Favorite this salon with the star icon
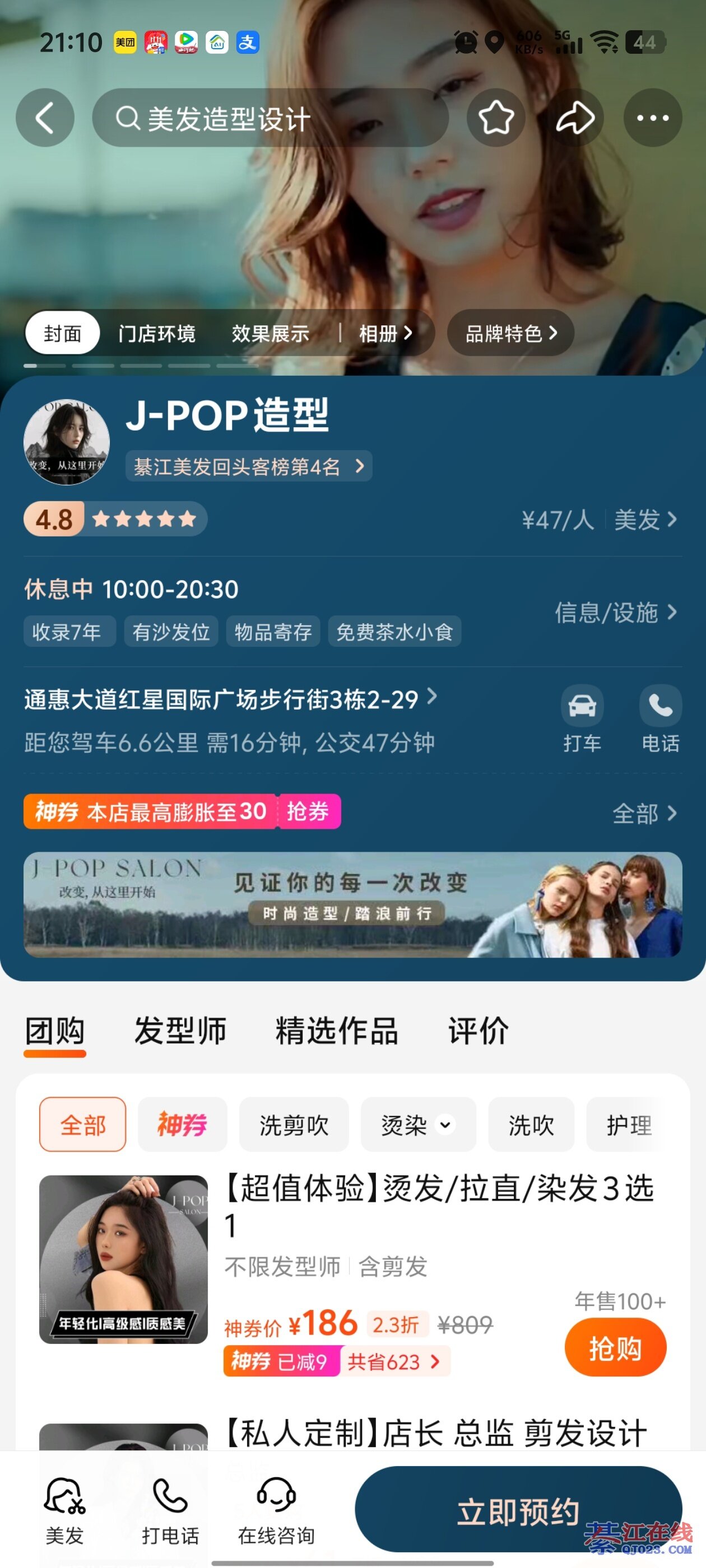 pos(496,118)
